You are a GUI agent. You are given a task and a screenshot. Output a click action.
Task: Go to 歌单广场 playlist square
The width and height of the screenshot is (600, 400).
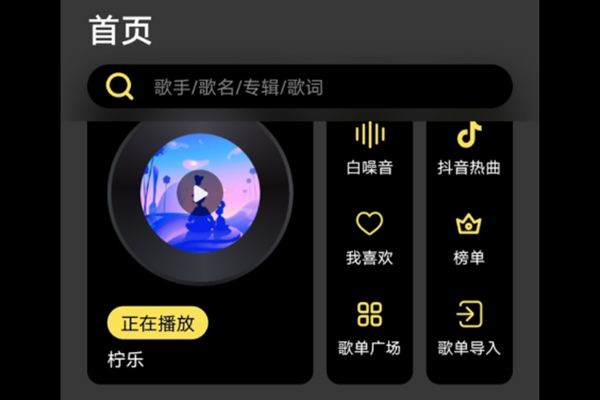[x=370, y=328]
